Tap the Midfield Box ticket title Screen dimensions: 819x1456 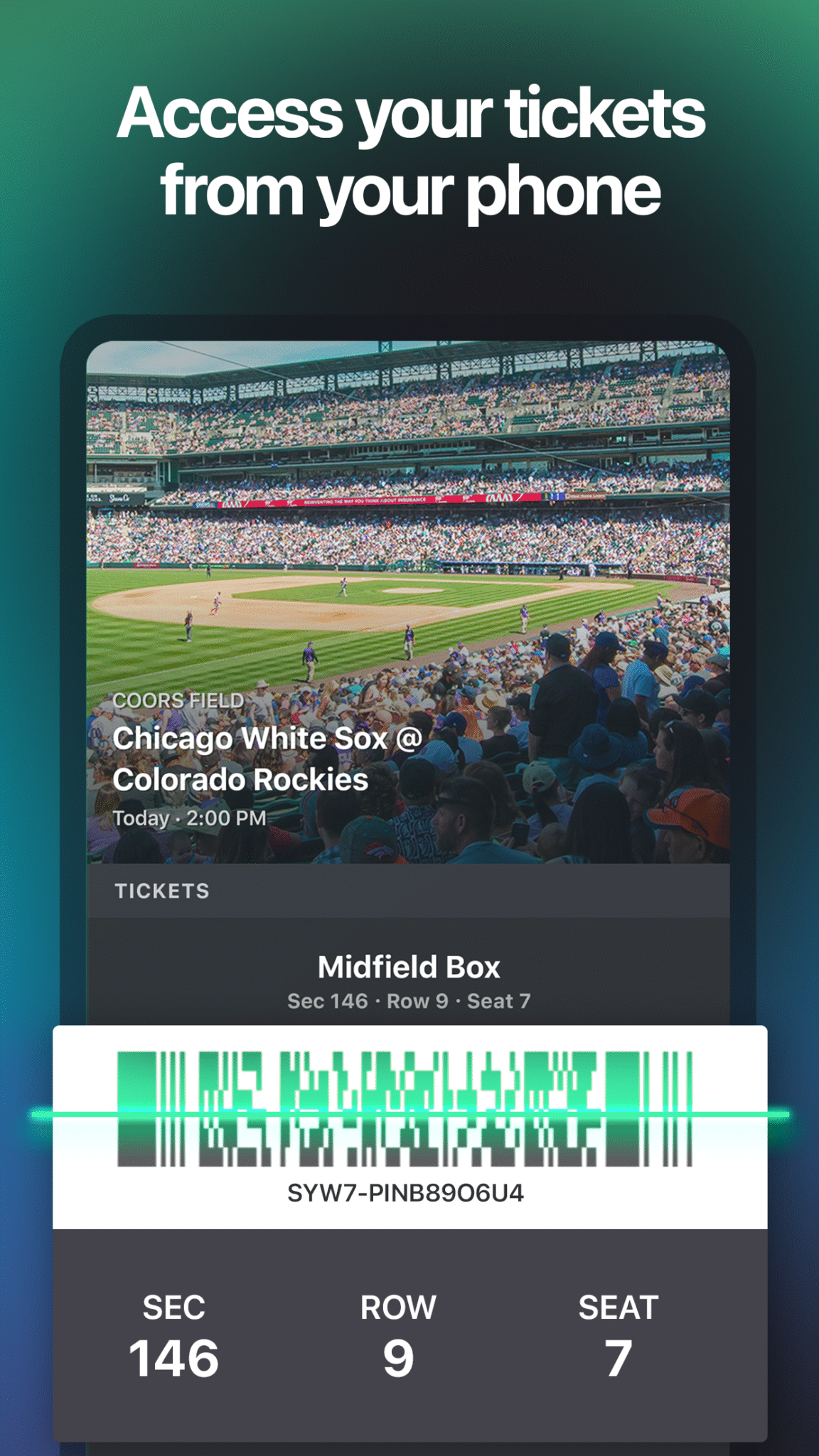409,966
